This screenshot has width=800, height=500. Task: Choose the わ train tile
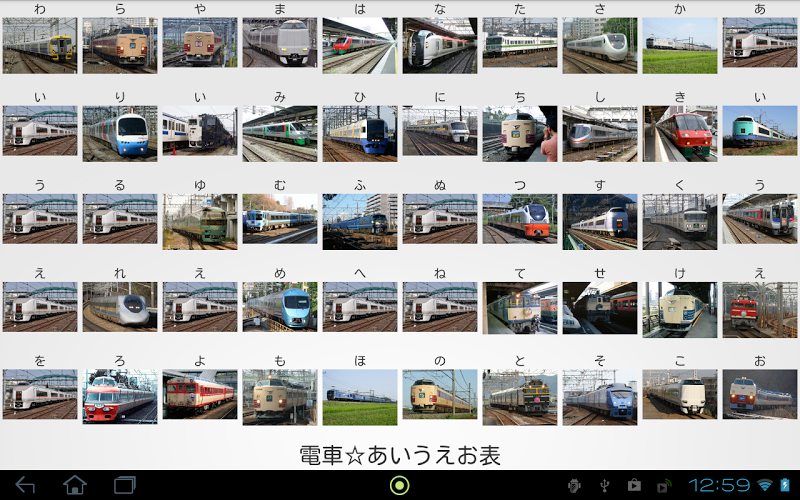point(40,45)
